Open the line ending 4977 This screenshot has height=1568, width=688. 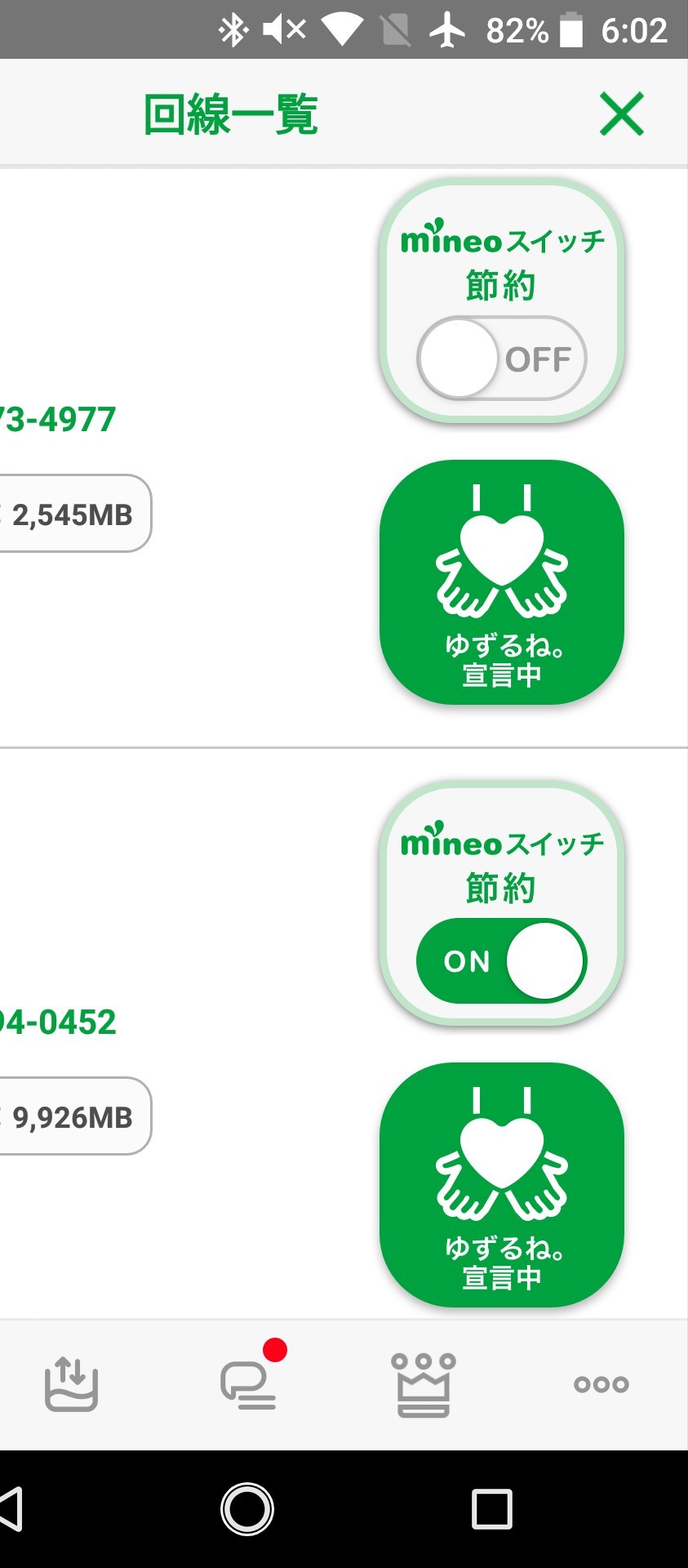pyautogui.click(x=58, y=420)
